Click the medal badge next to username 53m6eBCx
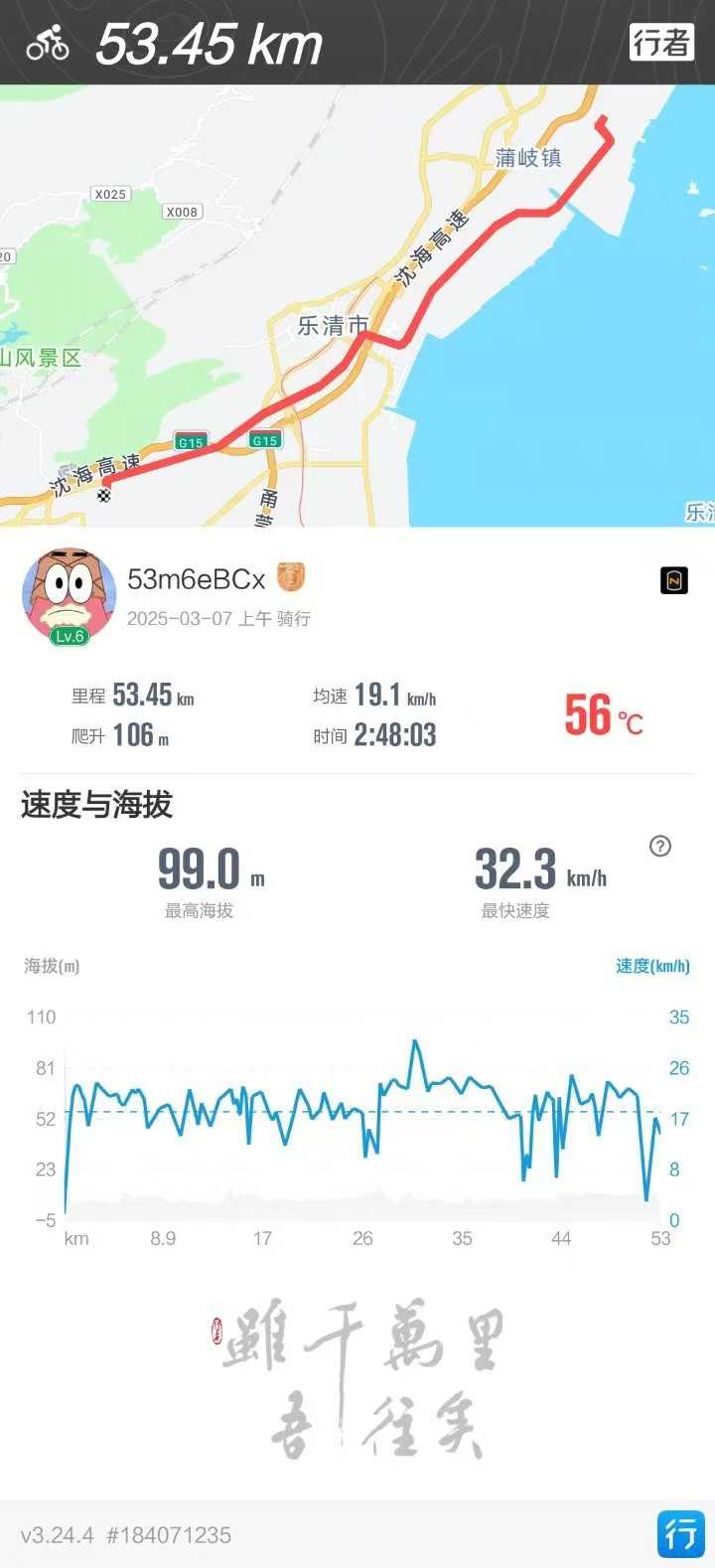 tap(291, 577)
